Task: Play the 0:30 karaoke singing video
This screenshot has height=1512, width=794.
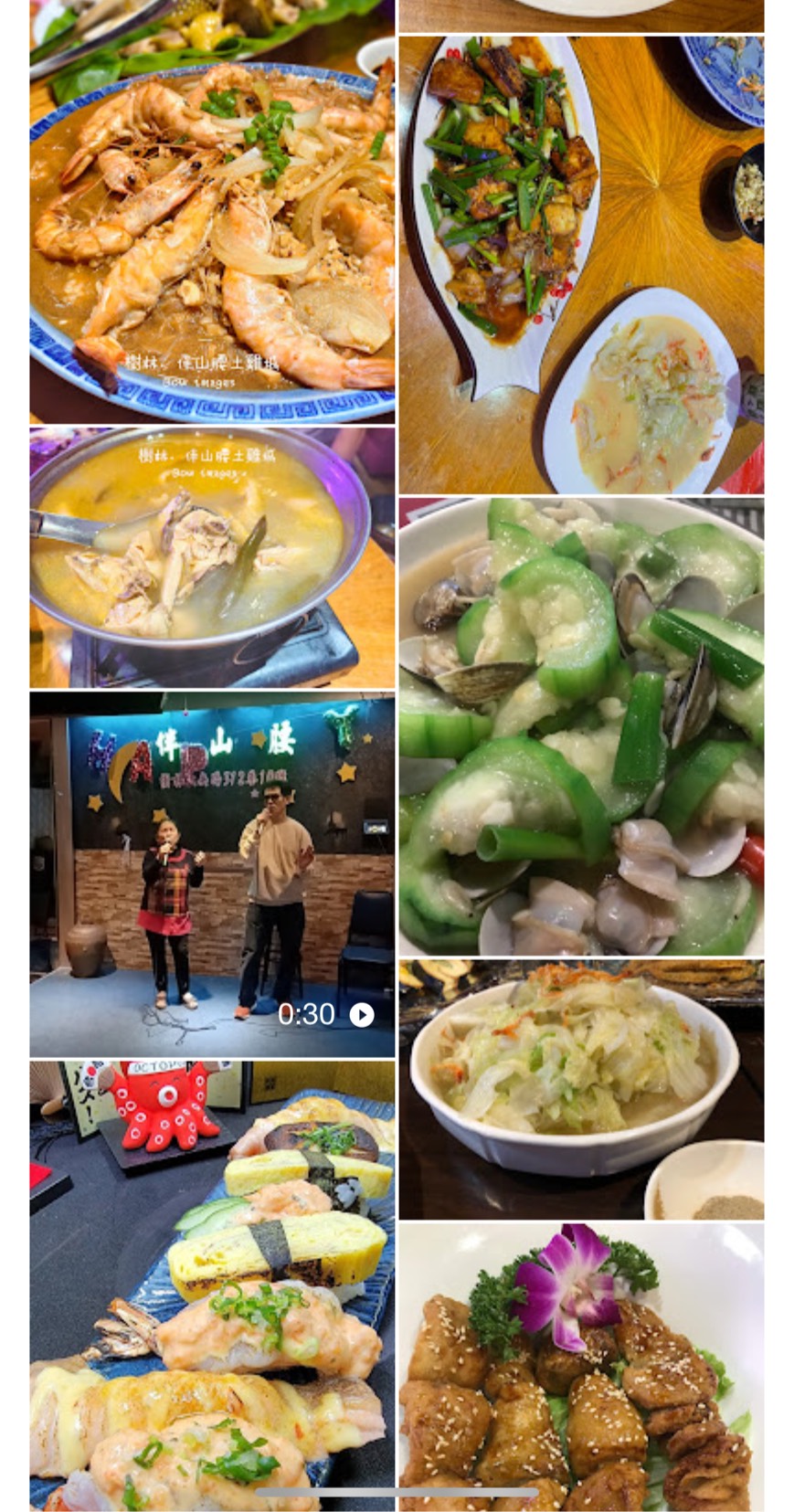Action: coord(212,874)
